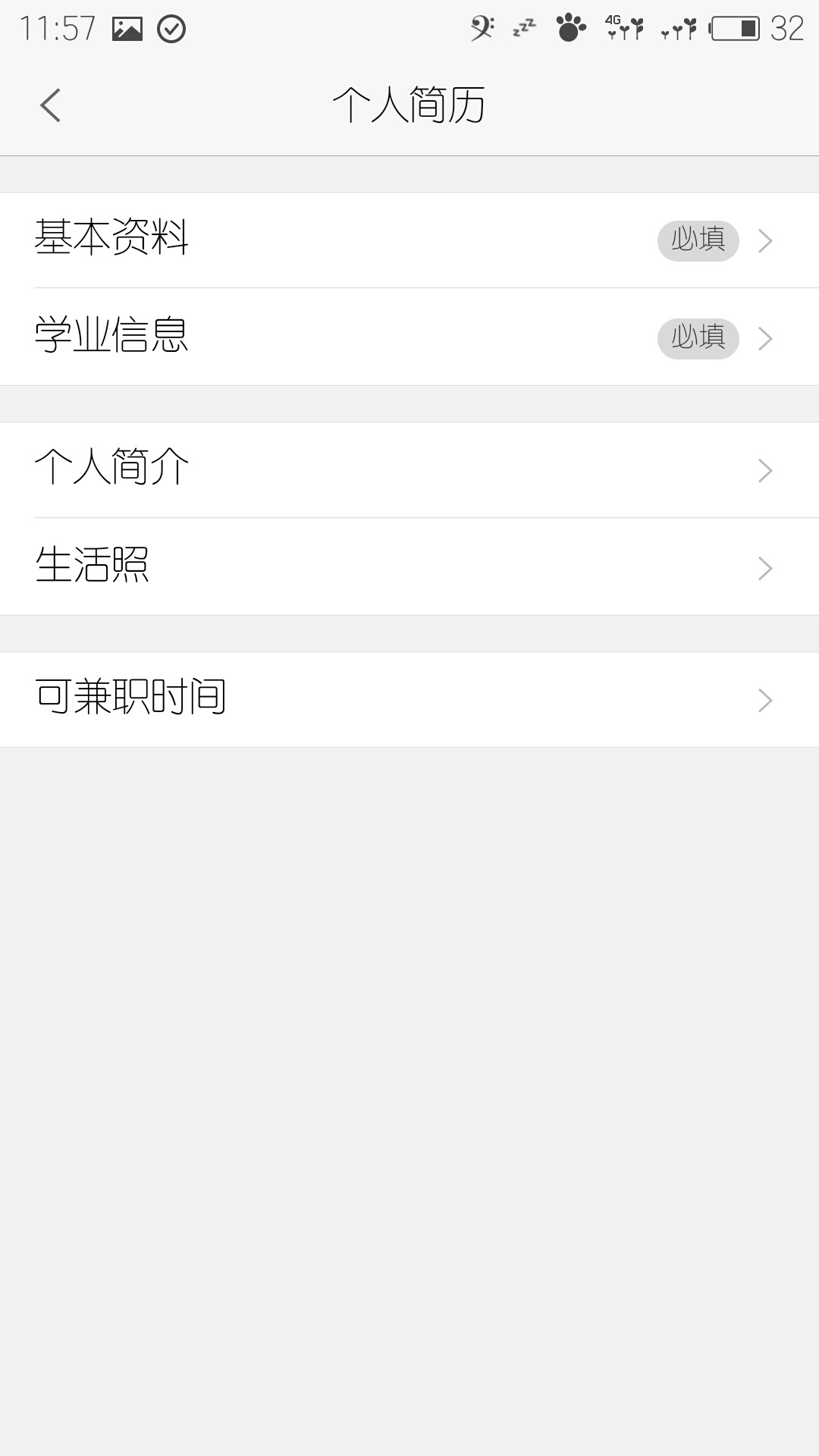The width and height of the screenshot is (819, 1456).
Task: Open the 可兼职时间 row
Action: tap(409, 699)
